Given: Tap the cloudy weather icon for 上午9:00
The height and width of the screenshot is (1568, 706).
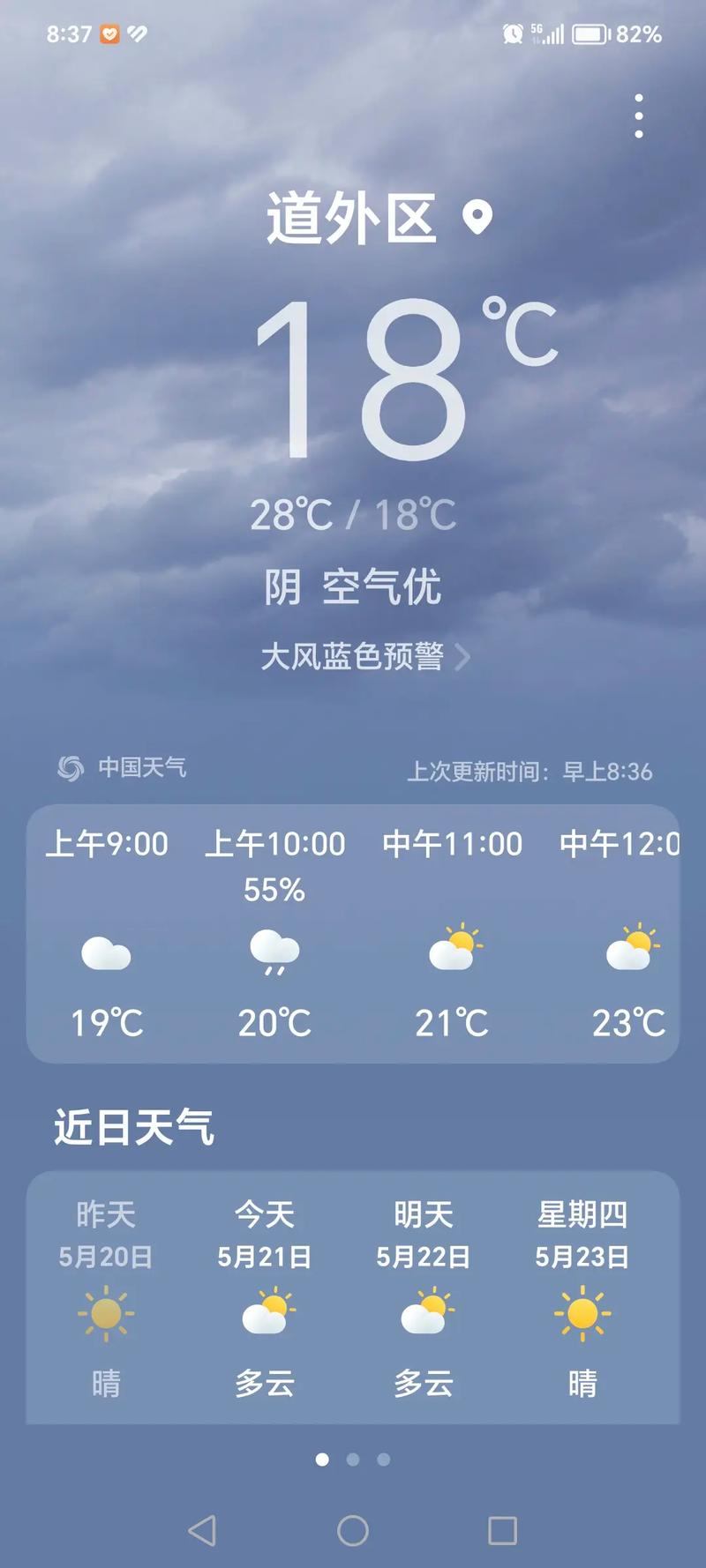Looking at the screenshot, I should tap(105, 955).
